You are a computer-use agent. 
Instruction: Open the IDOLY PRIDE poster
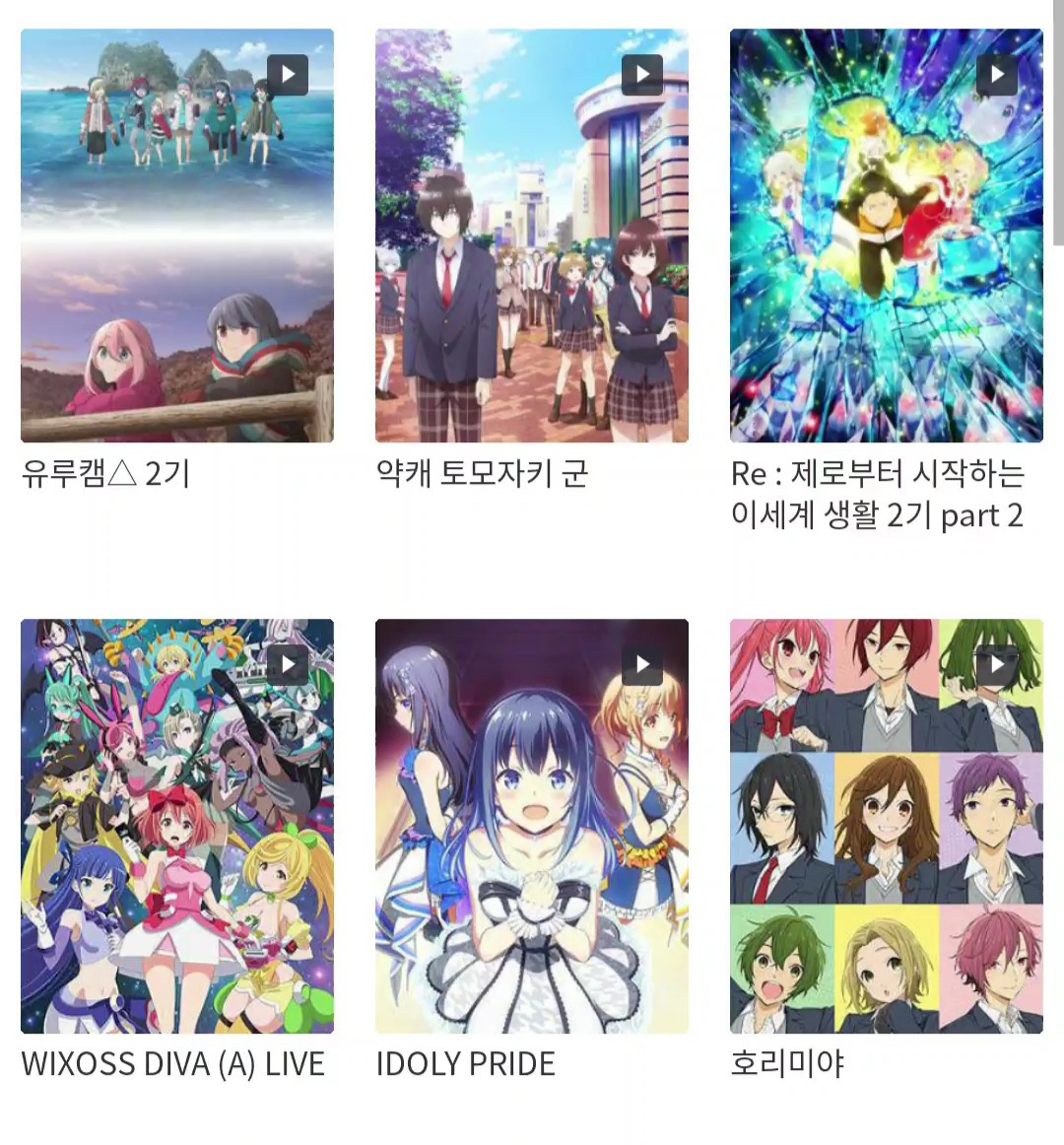point(532,847)
